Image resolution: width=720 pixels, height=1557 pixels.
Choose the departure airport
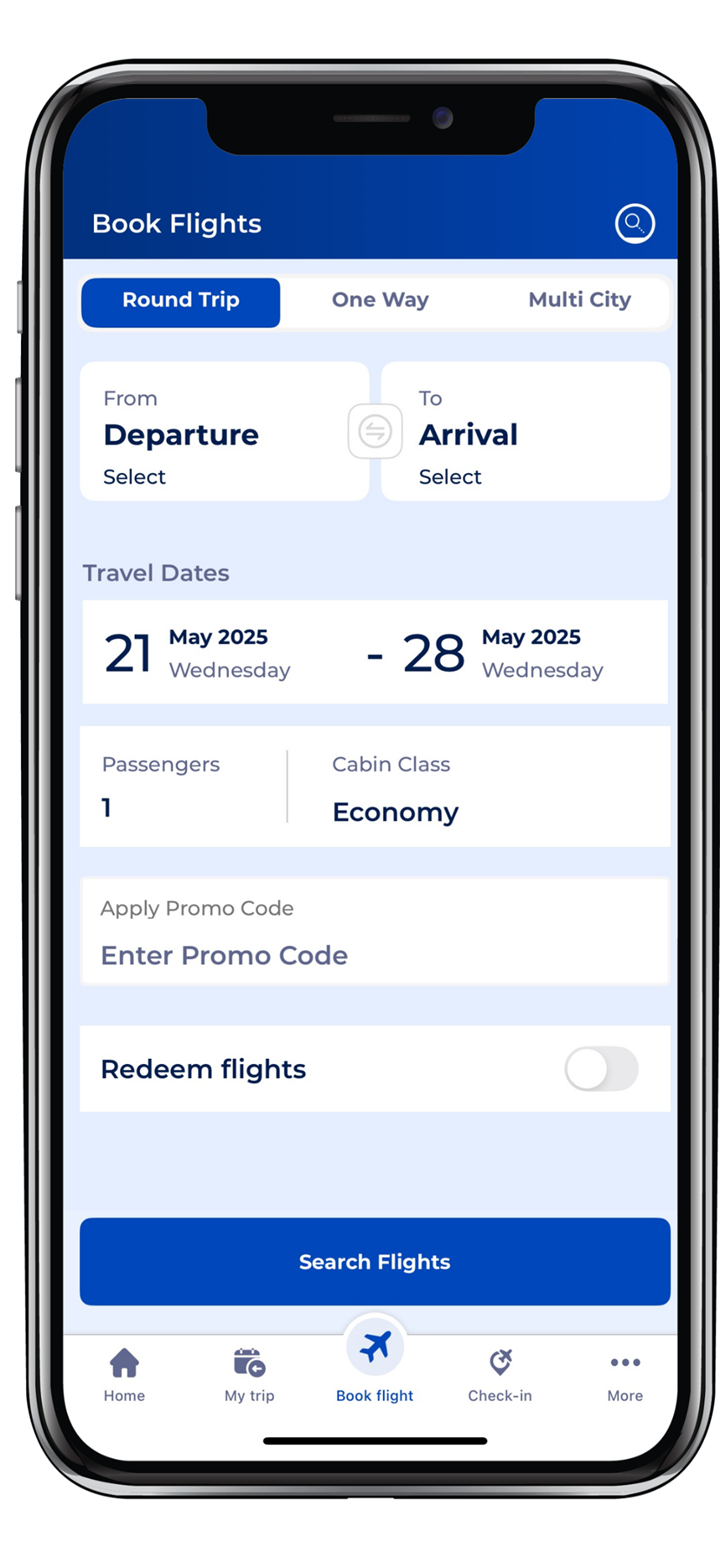(x=225, y=432)
